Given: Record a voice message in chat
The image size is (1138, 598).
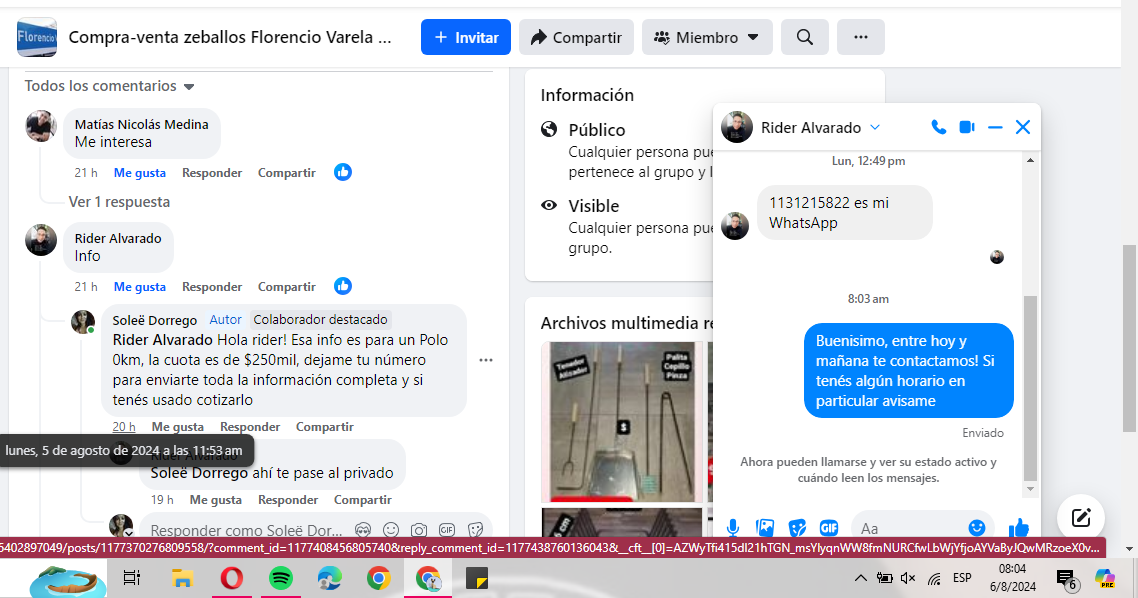Looking at the screenshot, I should pyautogui.click(x=733, y=528).
